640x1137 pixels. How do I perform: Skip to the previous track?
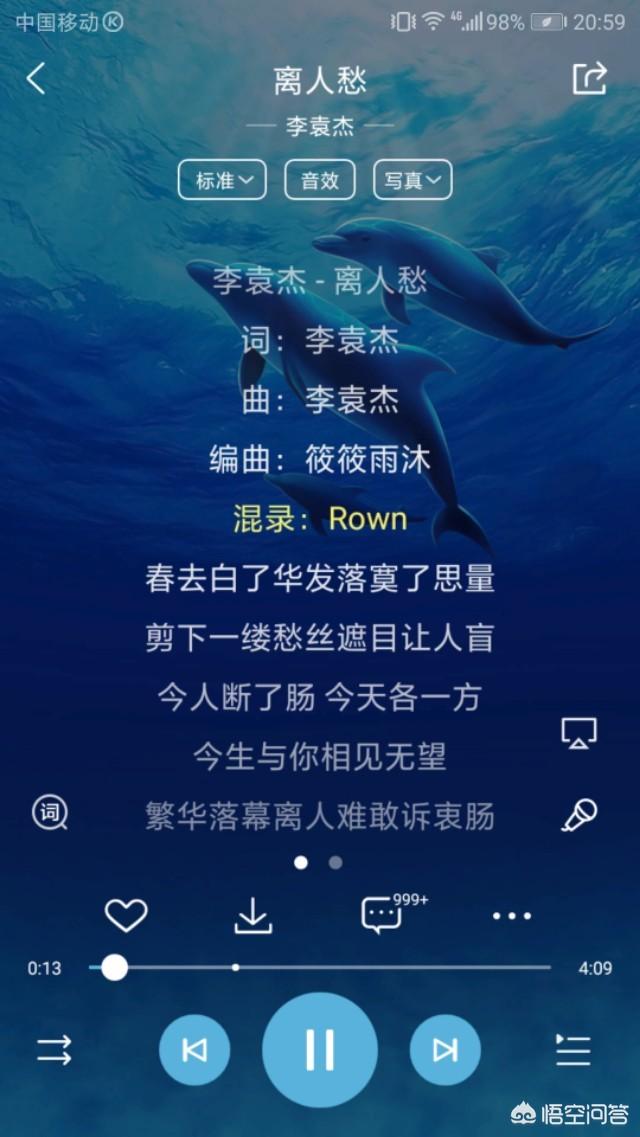pyautogui.click(x=194, y=1050)
